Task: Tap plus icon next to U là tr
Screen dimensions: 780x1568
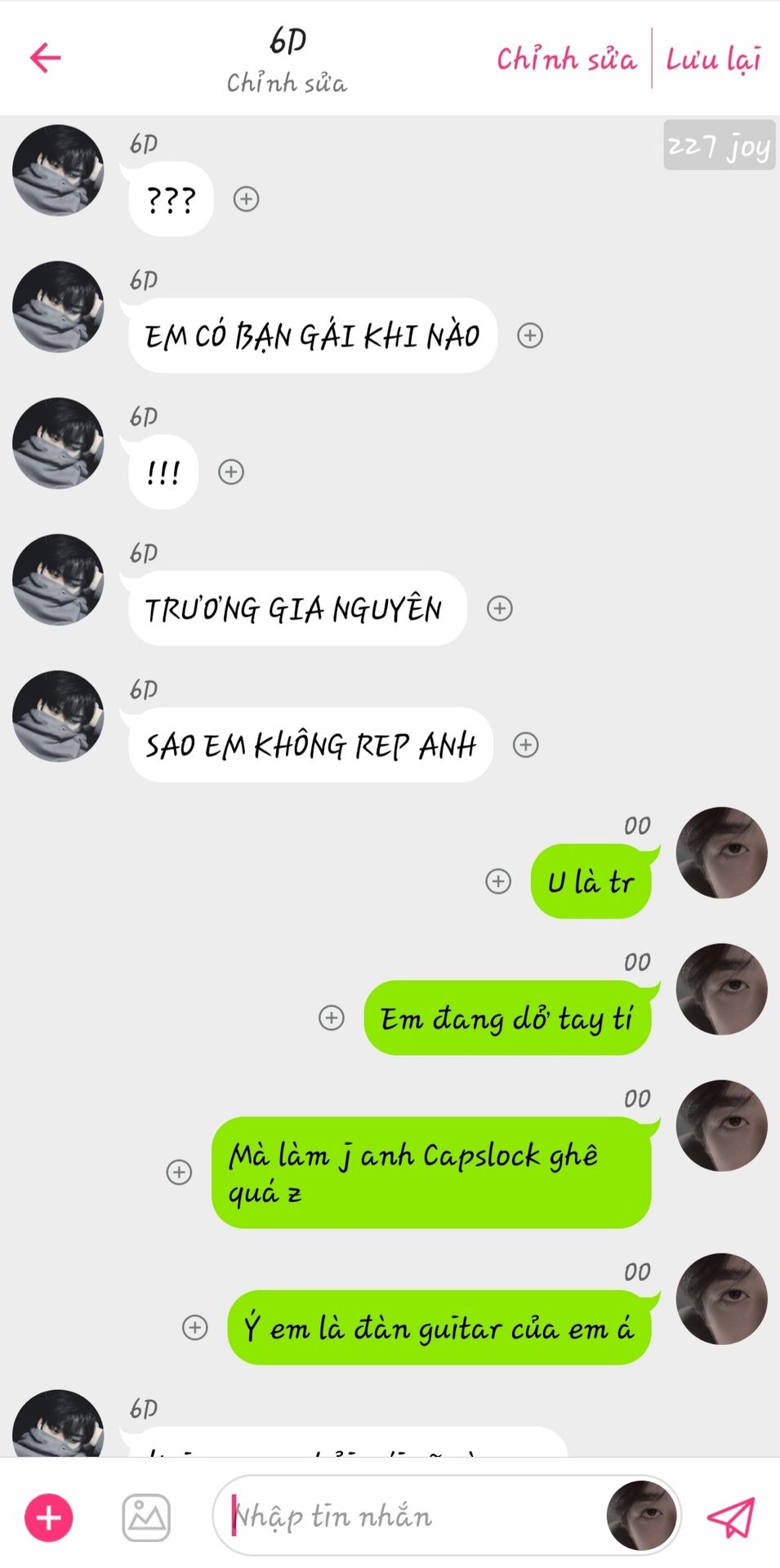Action: 498,881
